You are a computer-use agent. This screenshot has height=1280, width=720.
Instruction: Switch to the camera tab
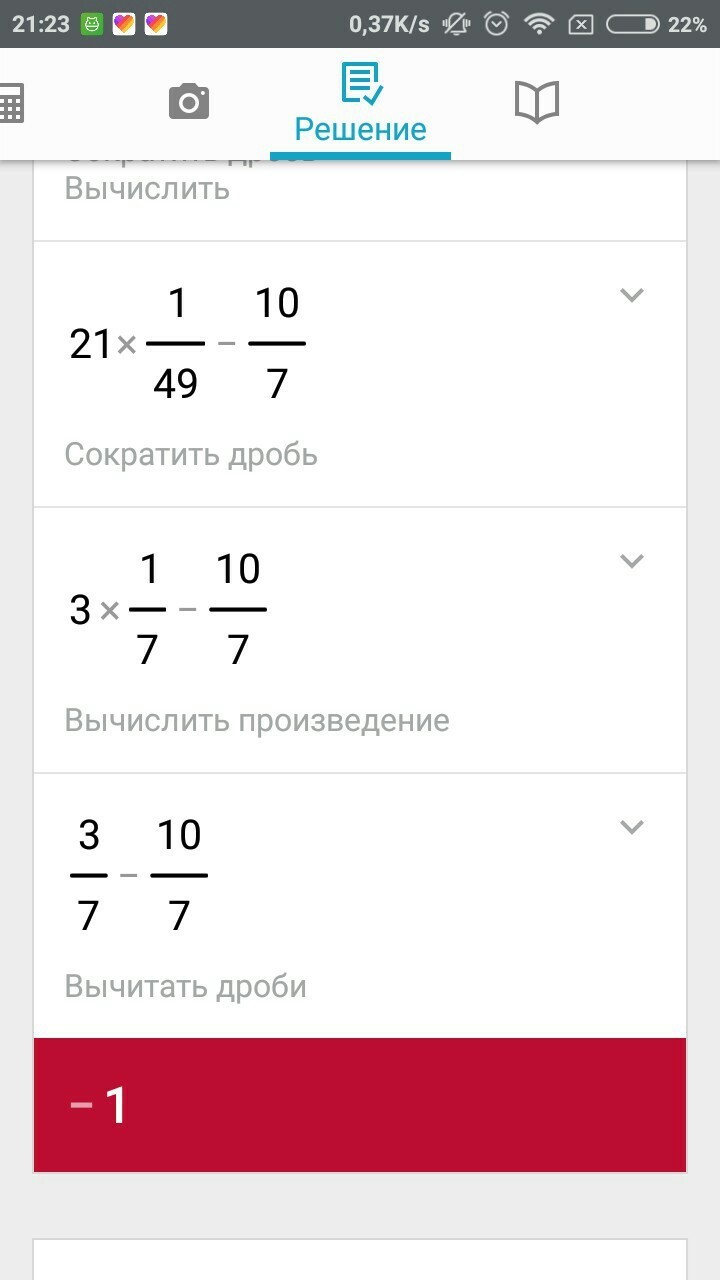pyautogui.click(x=188, y=102)
